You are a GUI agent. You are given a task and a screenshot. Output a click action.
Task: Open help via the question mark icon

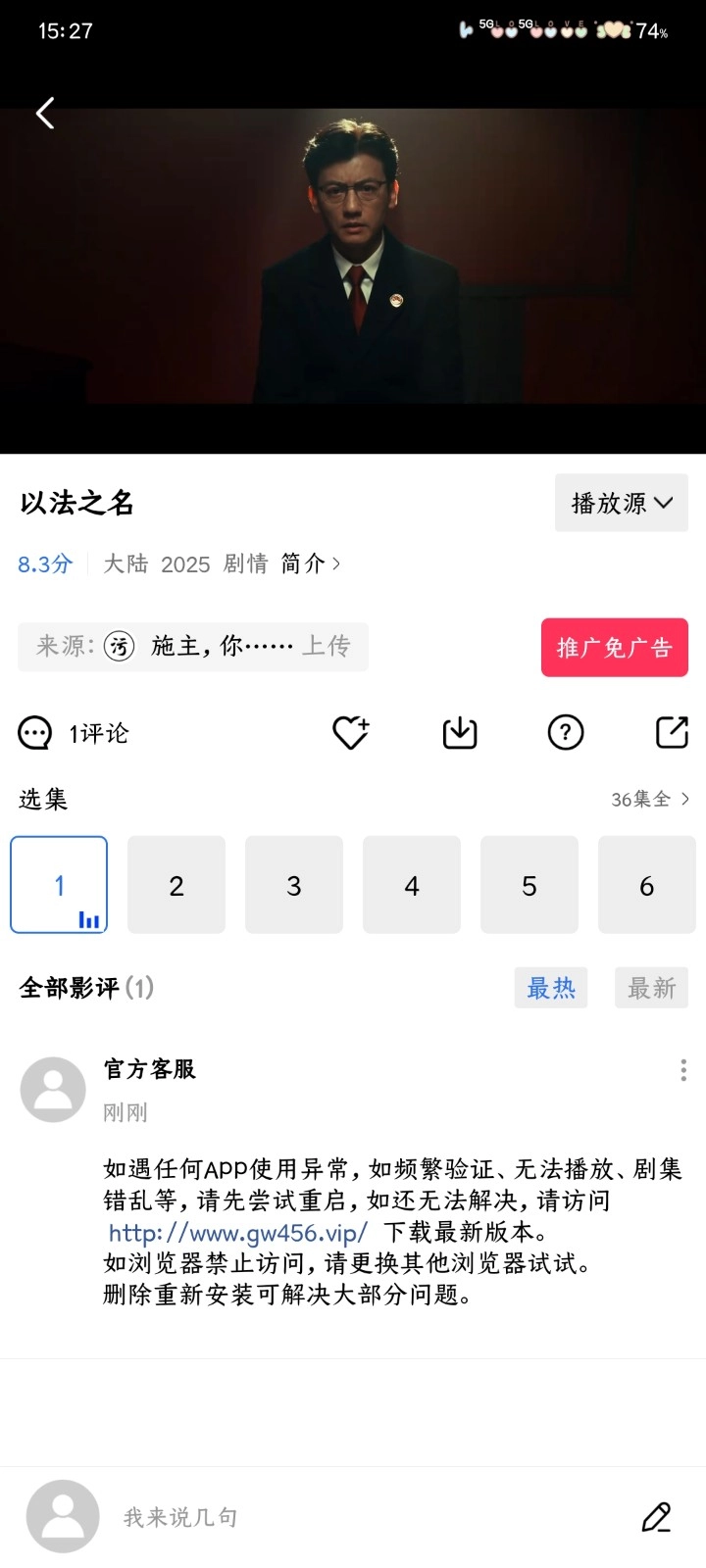tap(566, 732)
